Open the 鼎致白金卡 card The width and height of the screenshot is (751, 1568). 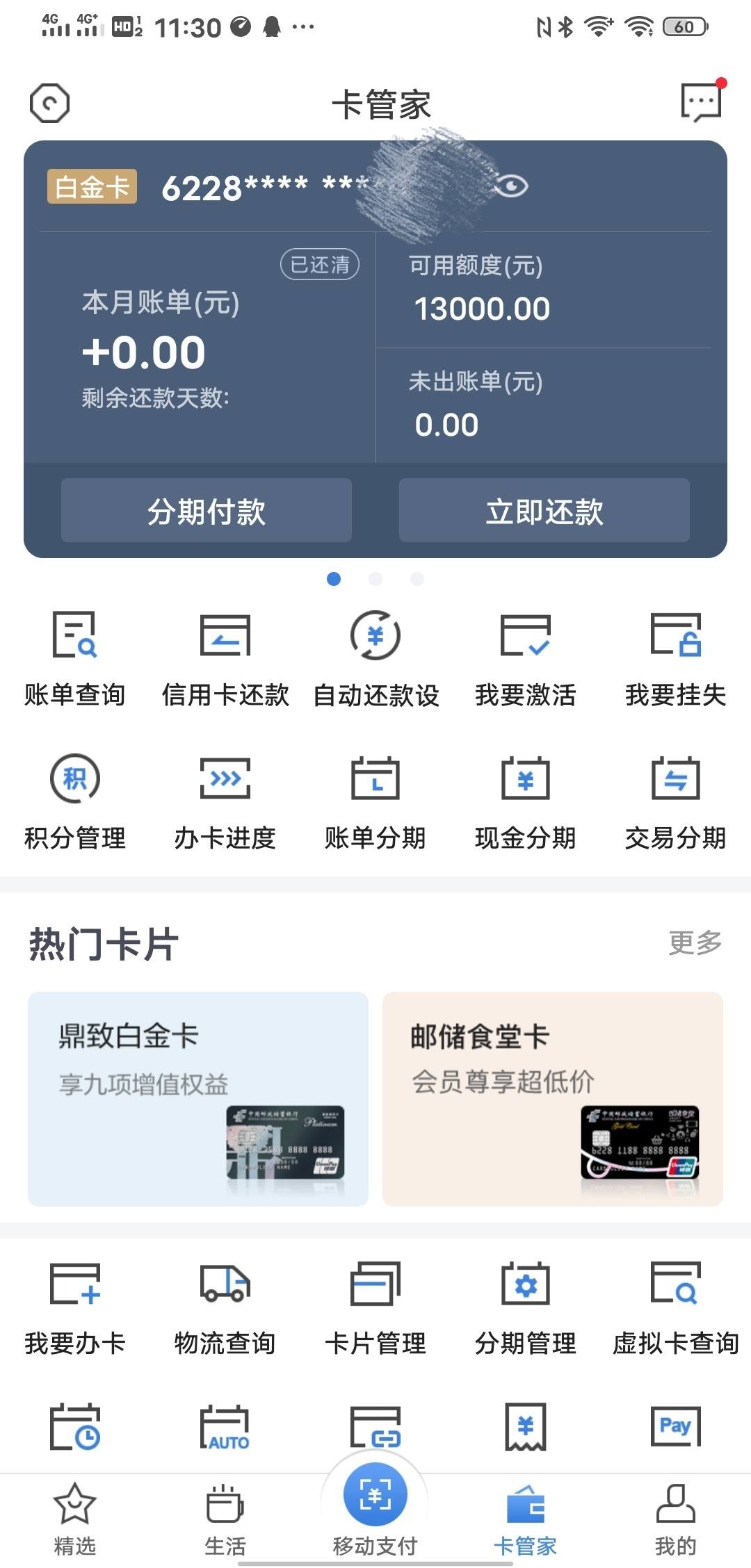click(x=198, y=1098)
